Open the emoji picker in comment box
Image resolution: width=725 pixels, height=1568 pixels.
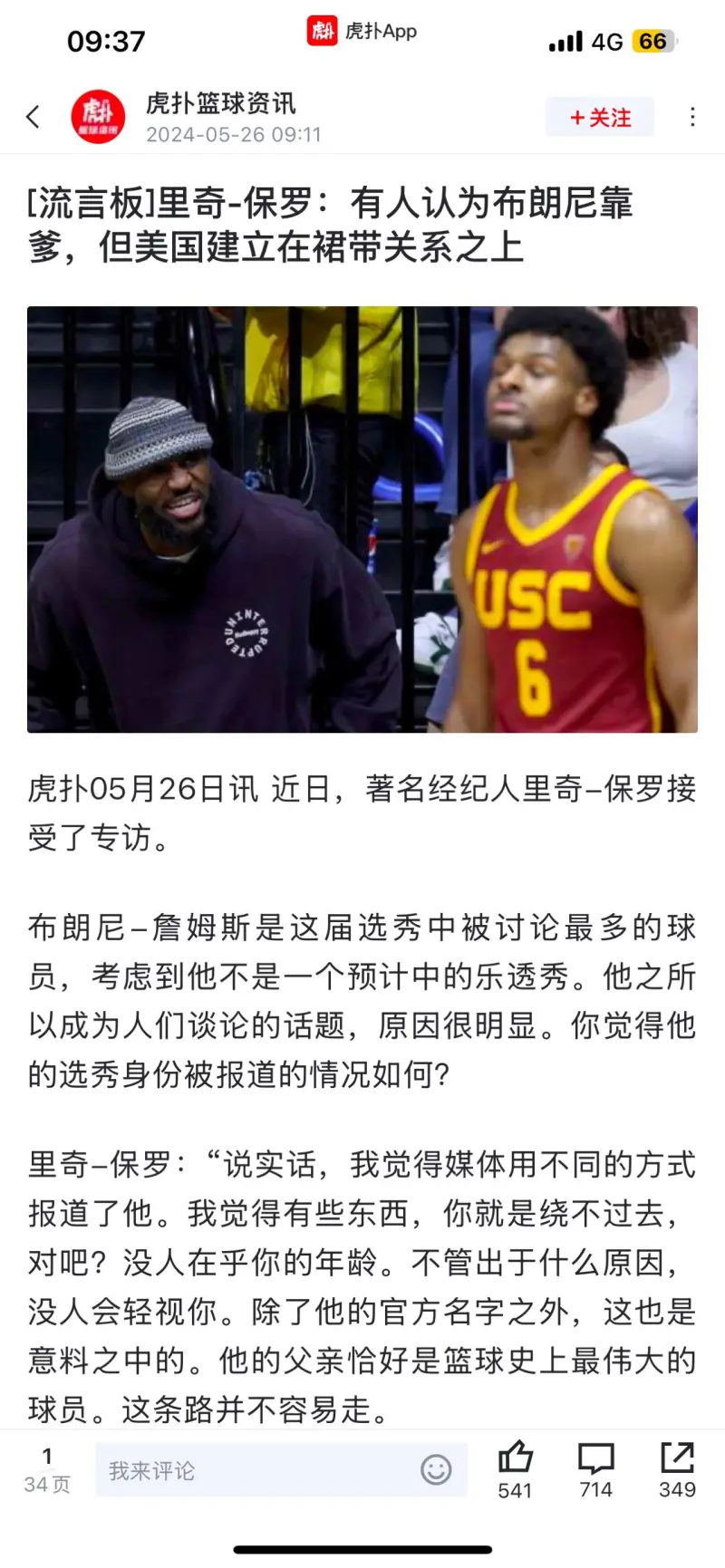point(436,1469)
